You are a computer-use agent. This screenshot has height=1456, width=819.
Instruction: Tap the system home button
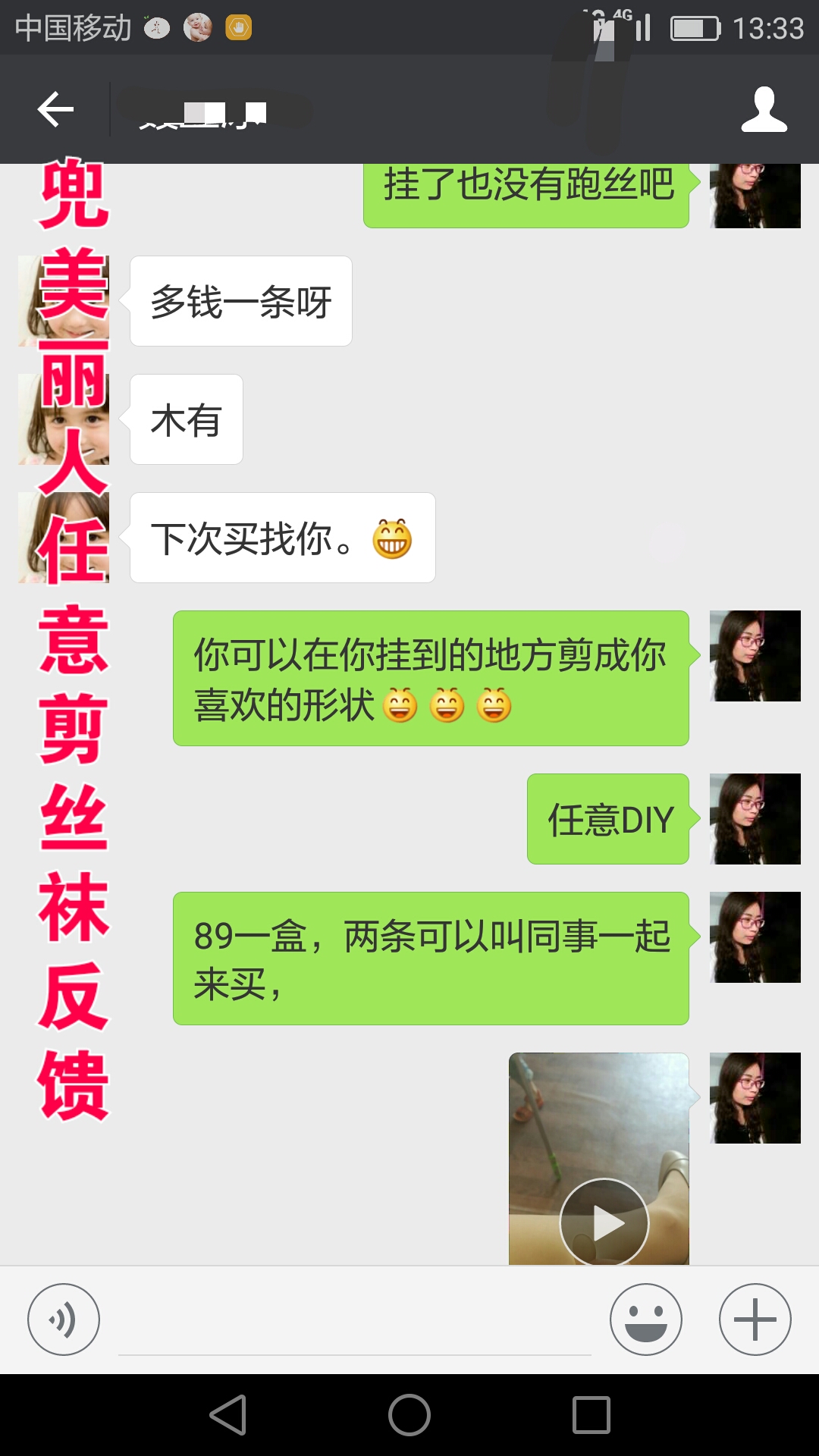409,1415
